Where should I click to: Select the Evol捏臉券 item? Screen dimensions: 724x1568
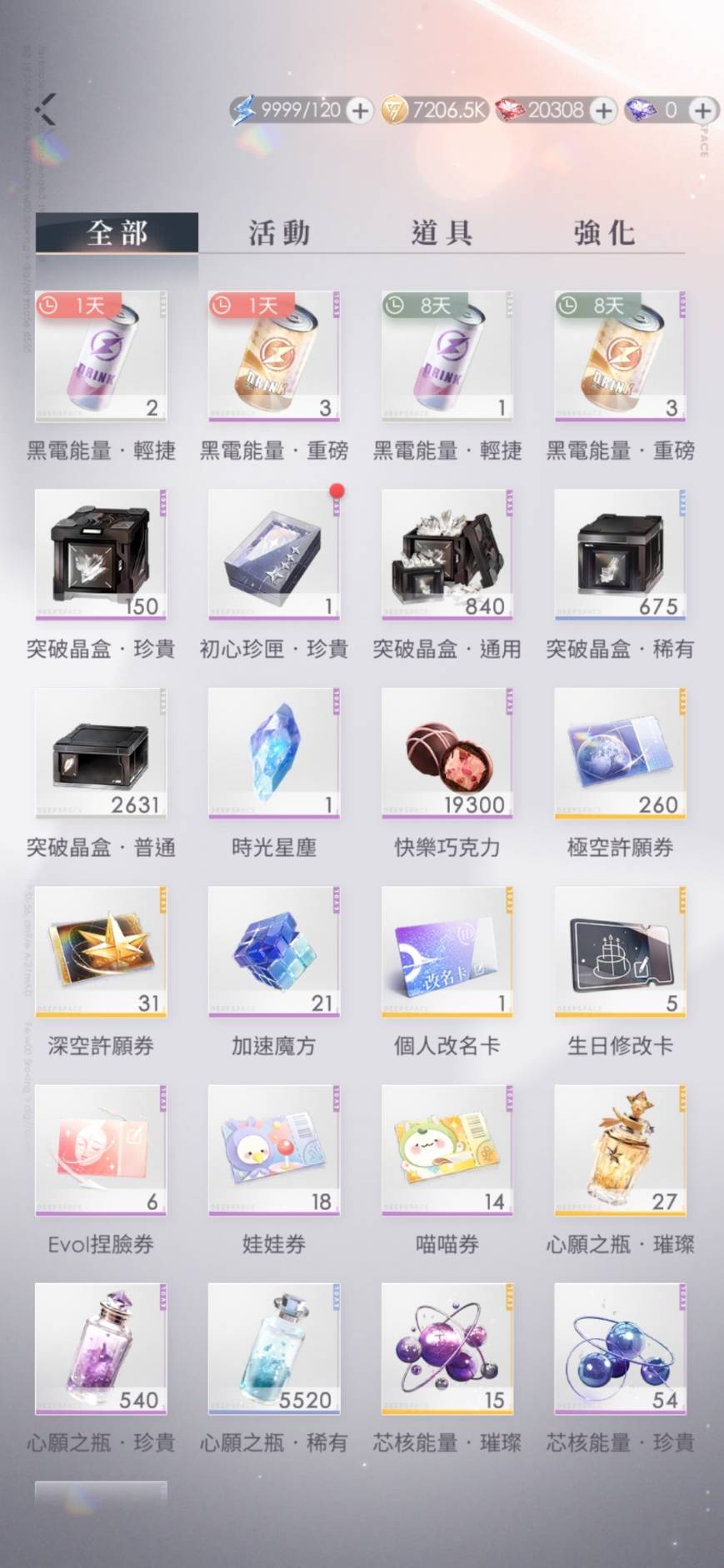coord(101,1149)
